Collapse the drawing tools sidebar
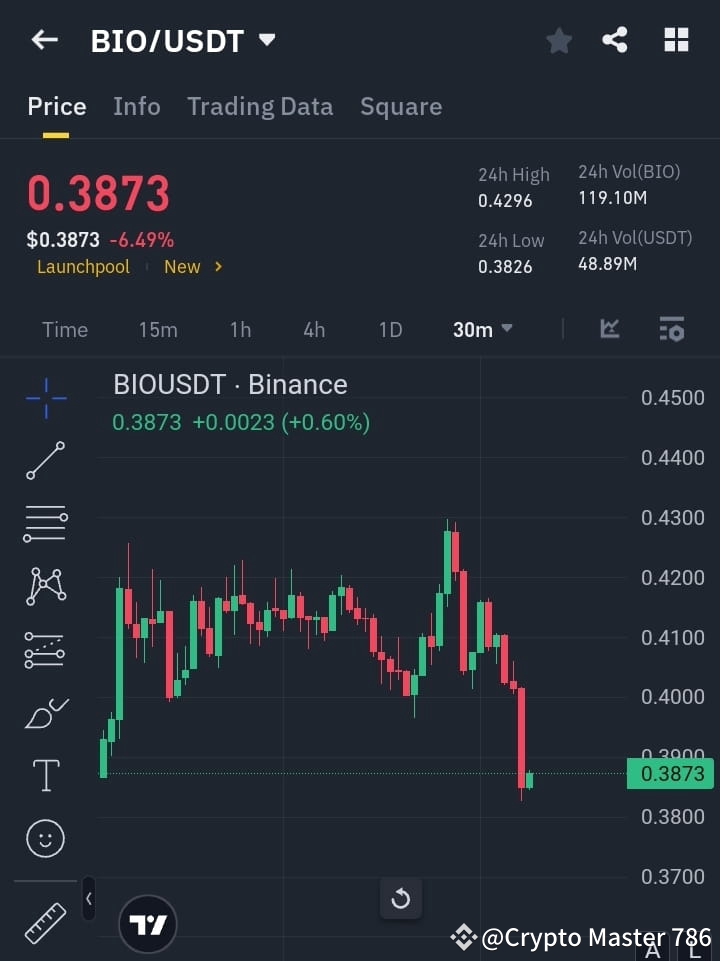720x961 pixels. click(88, 899)
